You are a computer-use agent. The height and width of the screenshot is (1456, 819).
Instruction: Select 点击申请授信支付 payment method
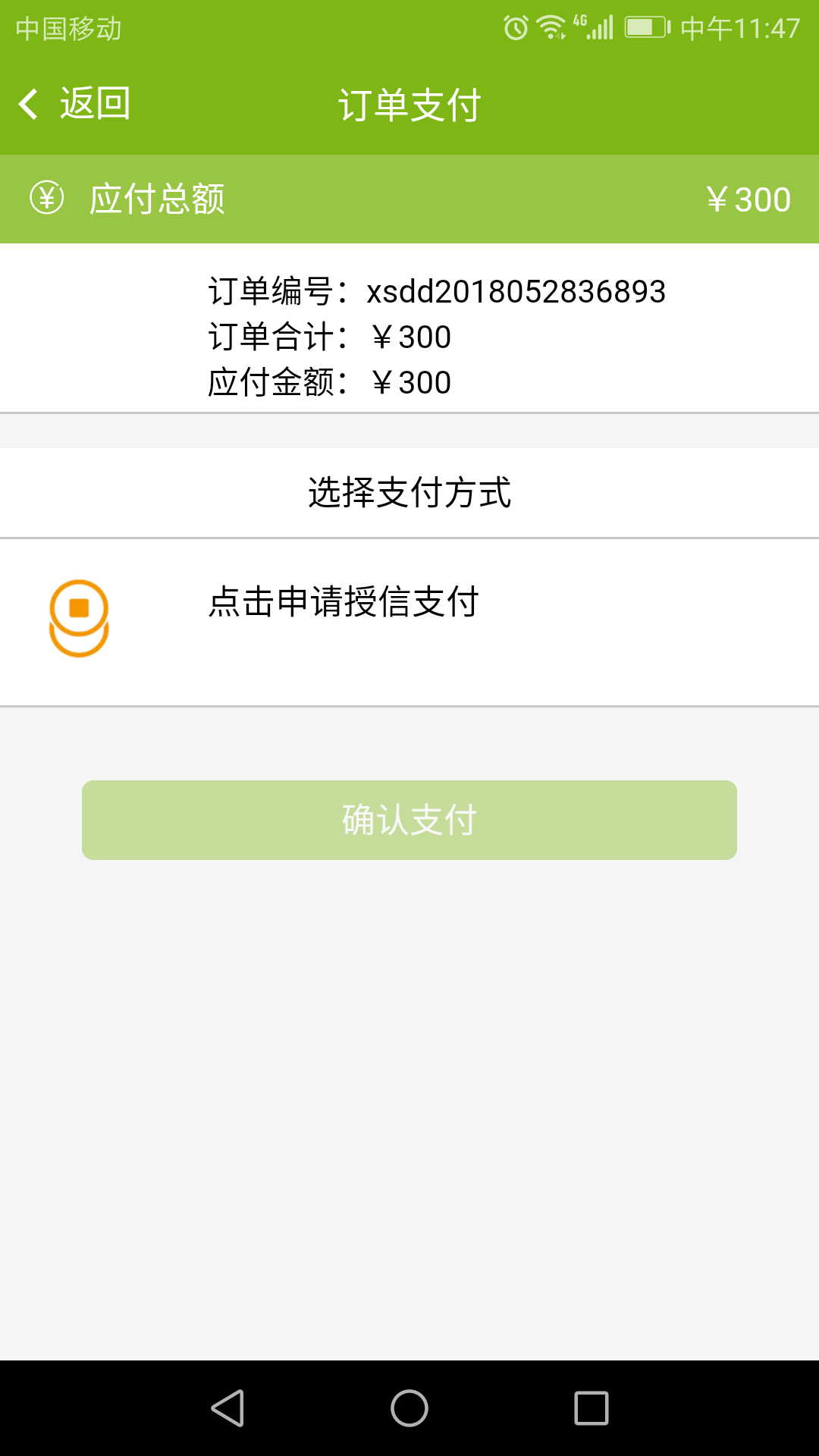pyautogui.click(x=409, y=622)
